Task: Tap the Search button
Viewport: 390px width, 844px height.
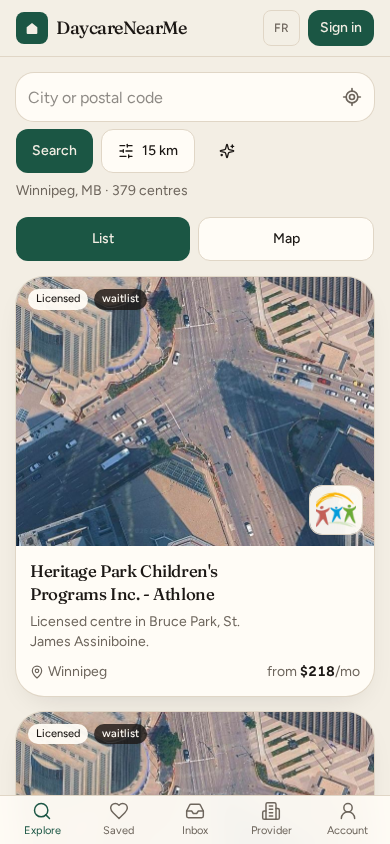Action: point(54,151)
